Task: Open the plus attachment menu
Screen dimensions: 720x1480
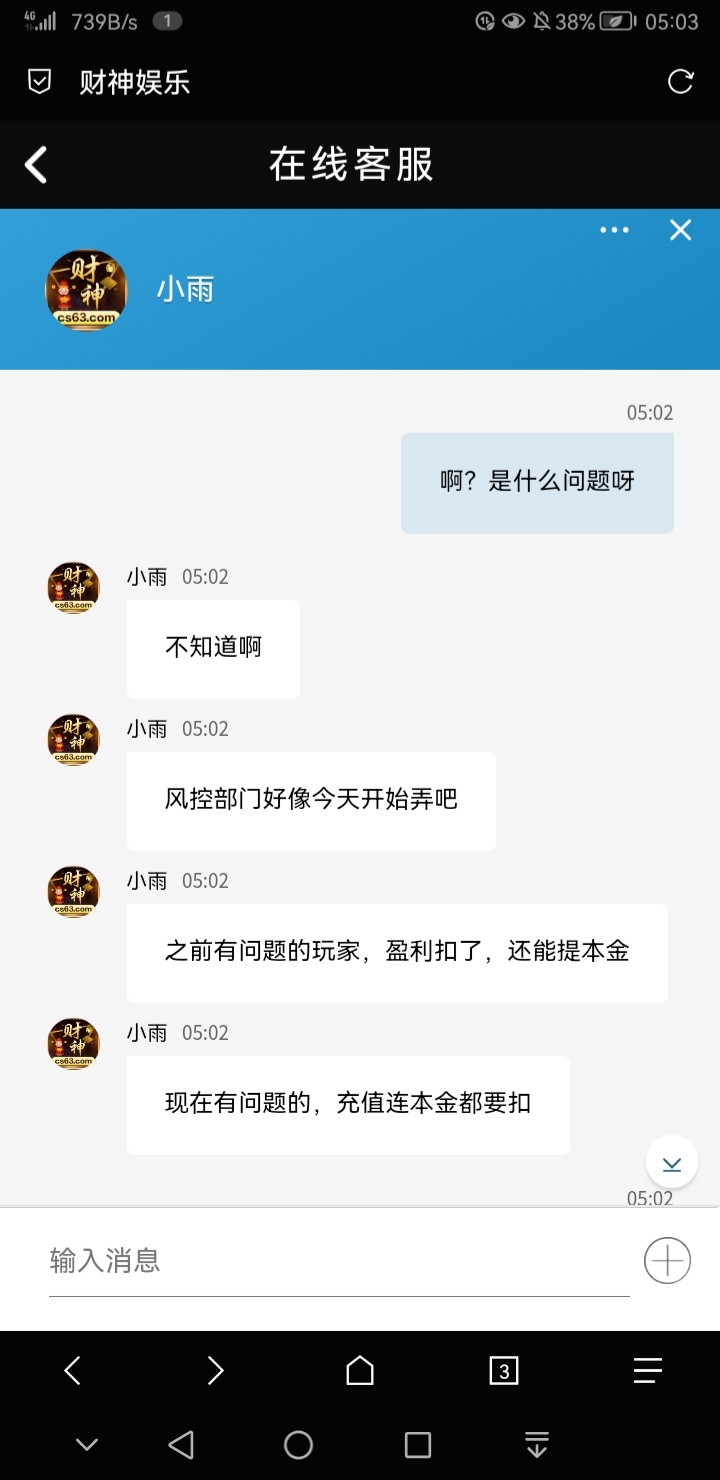Action: 667,1260
